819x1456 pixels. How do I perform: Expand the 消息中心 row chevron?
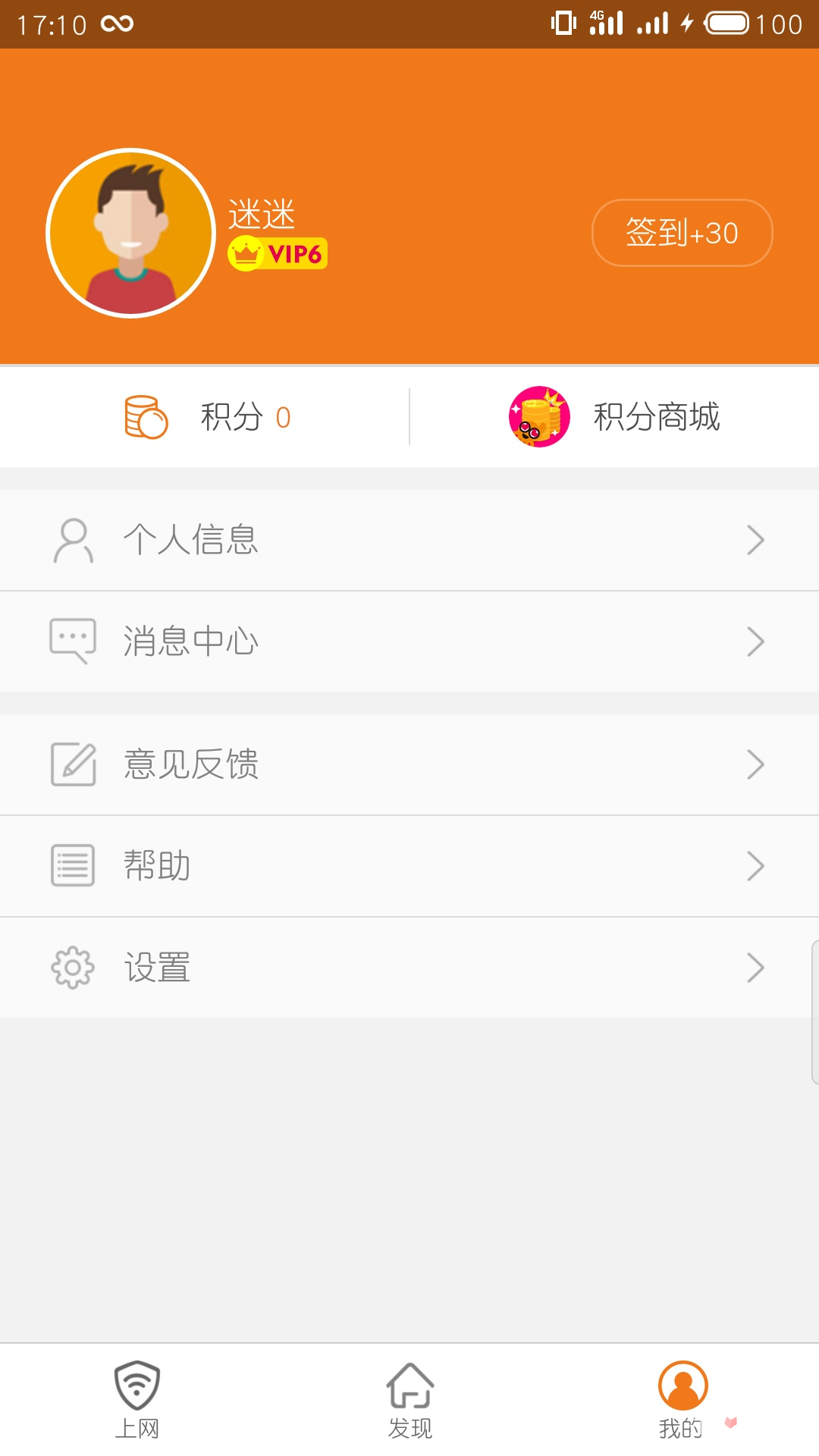[755, 641]
